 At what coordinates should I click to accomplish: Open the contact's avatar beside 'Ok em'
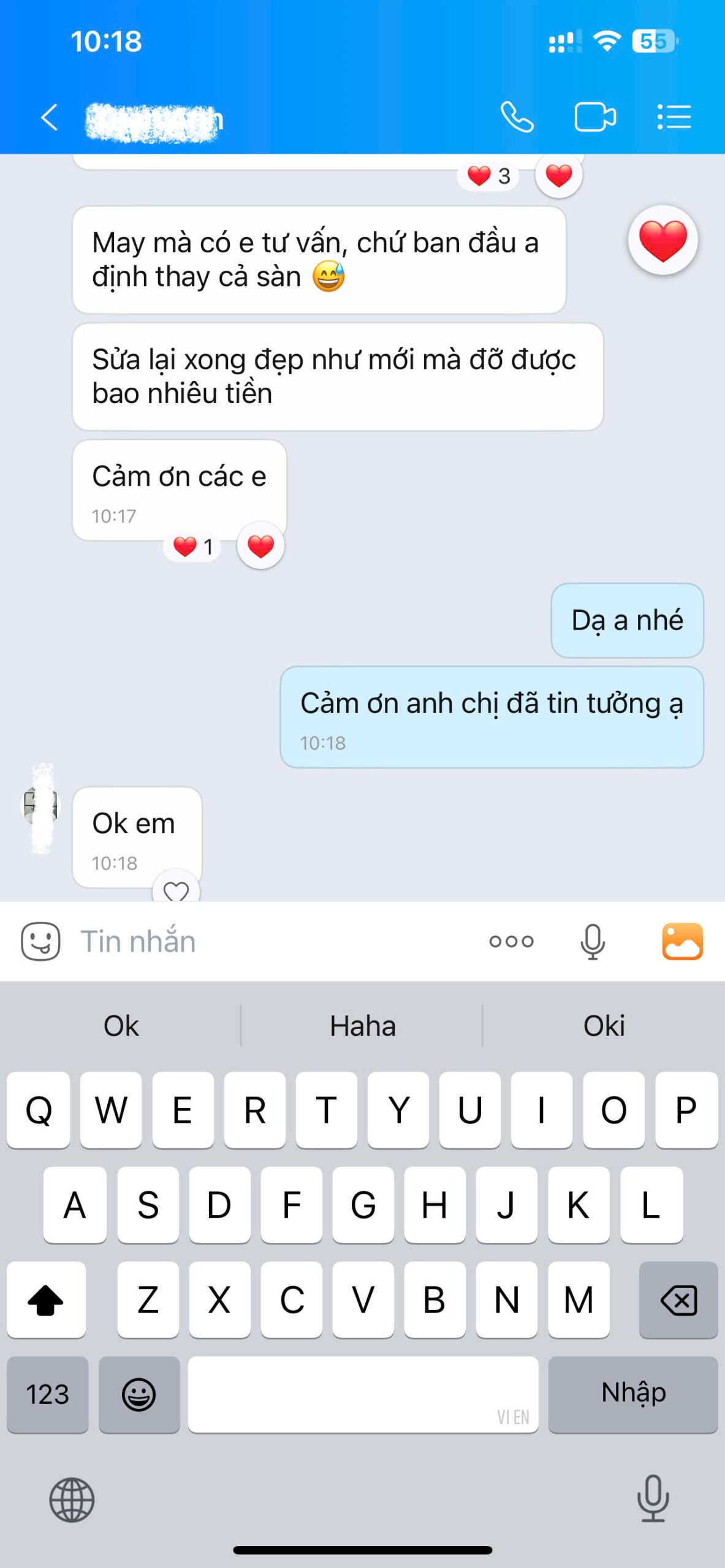point(40,807)
